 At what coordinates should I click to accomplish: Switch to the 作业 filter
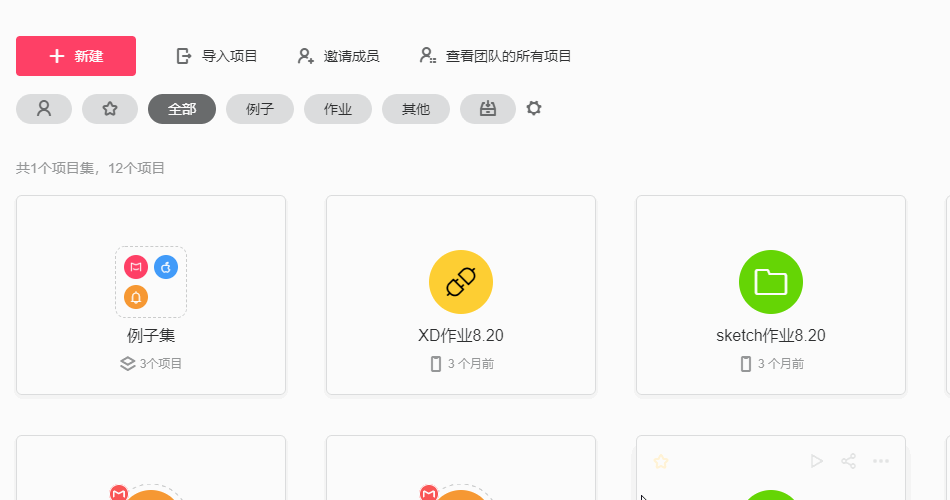pos(338,109)
